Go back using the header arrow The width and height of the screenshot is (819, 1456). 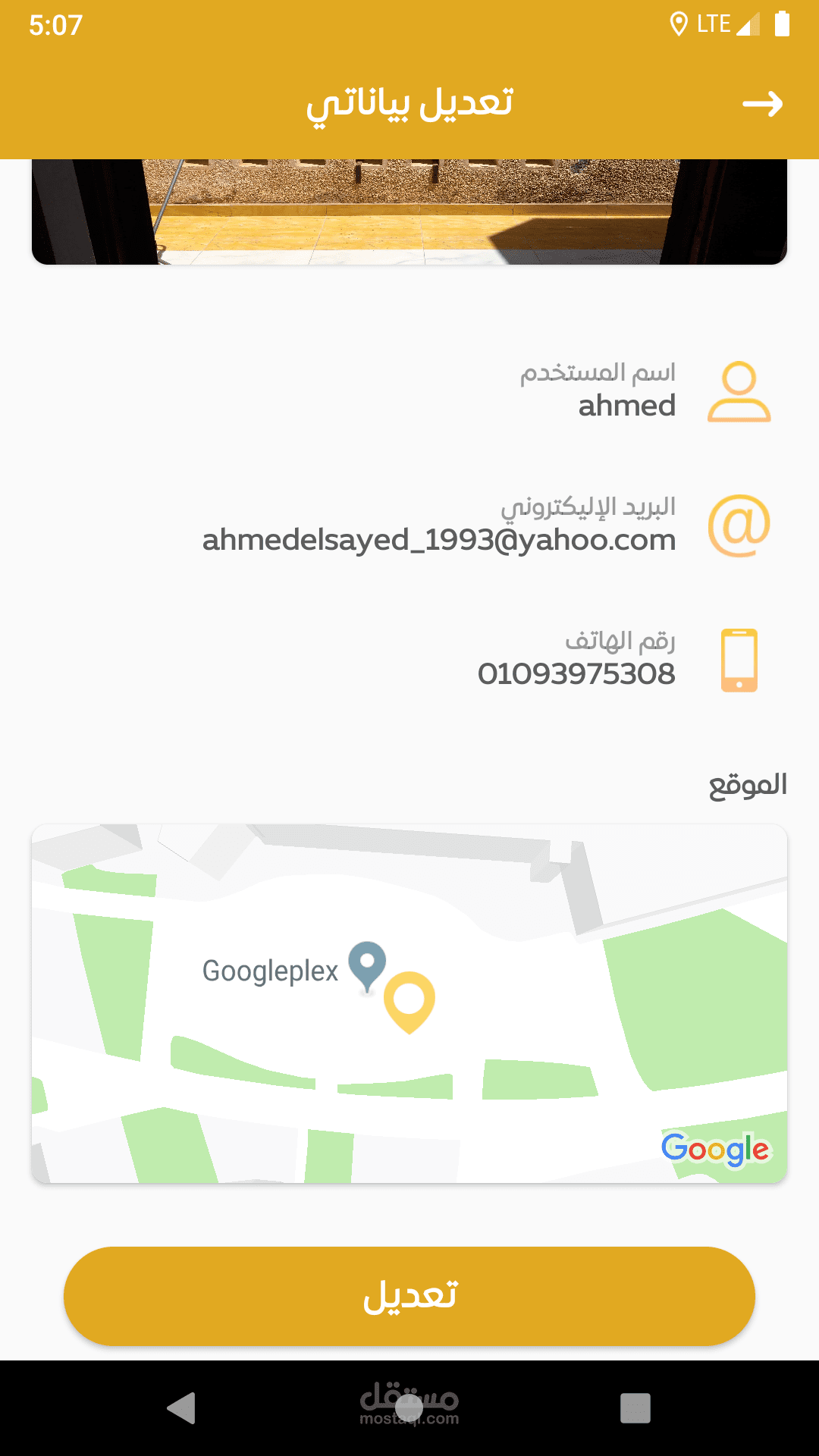pyautogui.click(x=762, y=104)
